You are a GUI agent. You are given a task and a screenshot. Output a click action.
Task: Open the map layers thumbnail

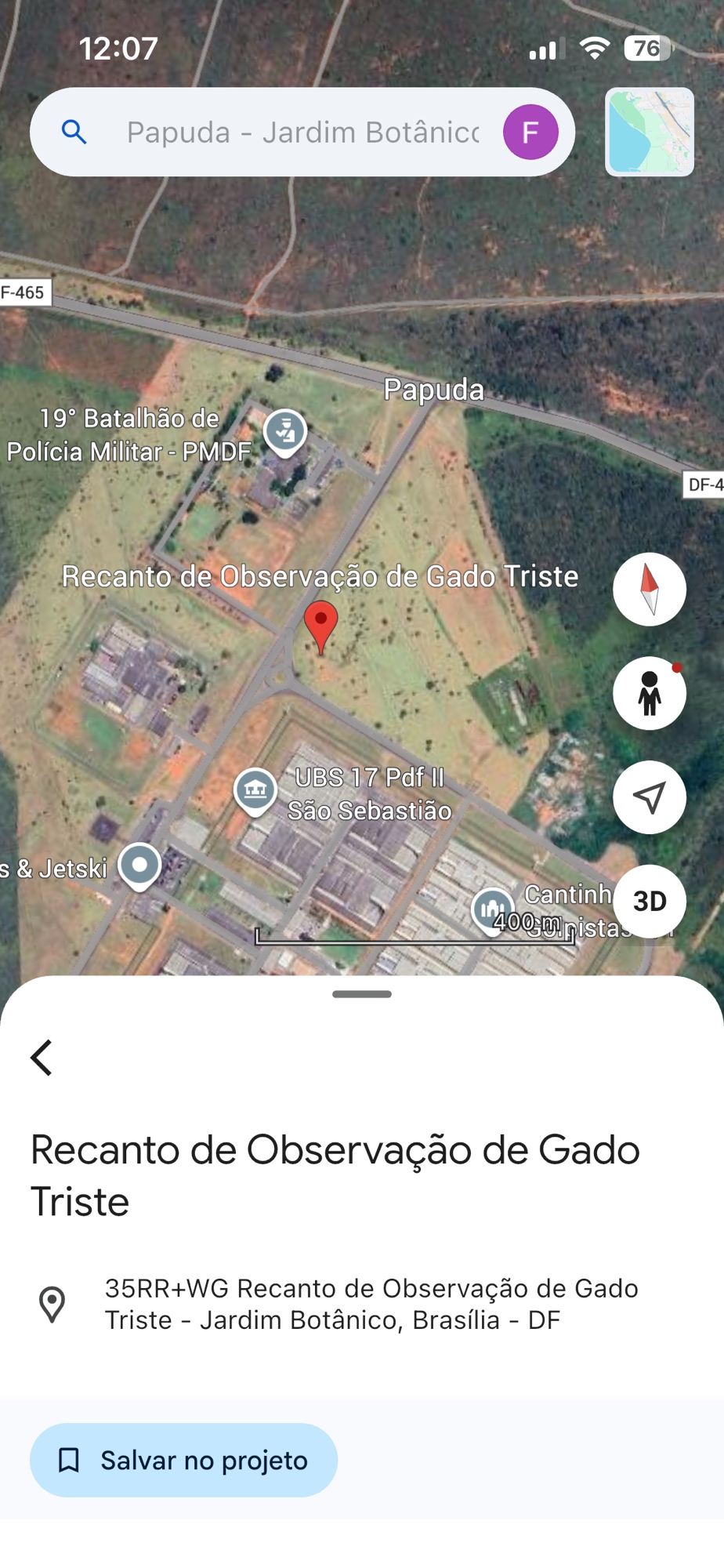click(x=650, y=132)
